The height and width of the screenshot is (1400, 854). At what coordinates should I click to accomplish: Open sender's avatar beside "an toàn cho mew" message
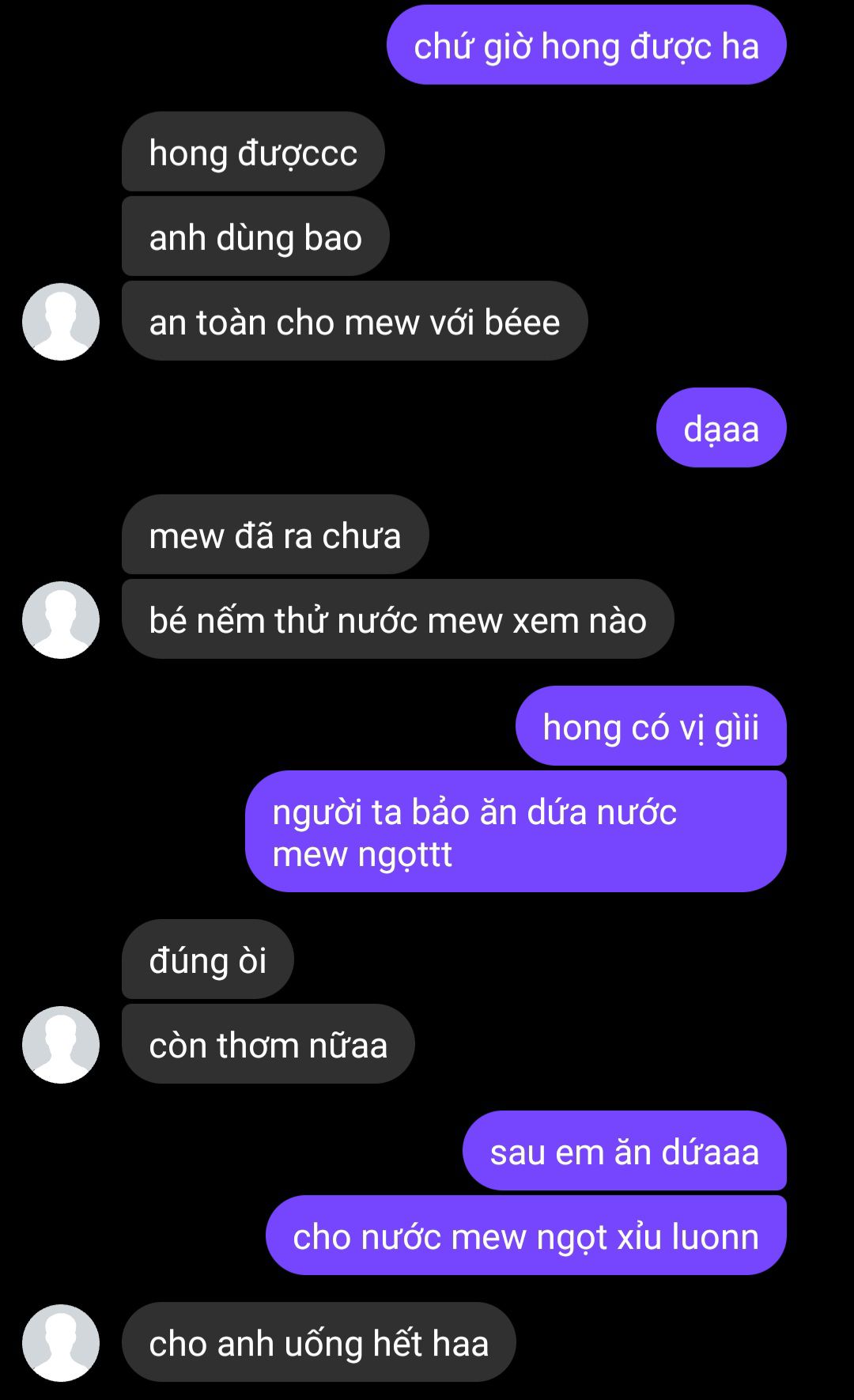coord(61,322)
